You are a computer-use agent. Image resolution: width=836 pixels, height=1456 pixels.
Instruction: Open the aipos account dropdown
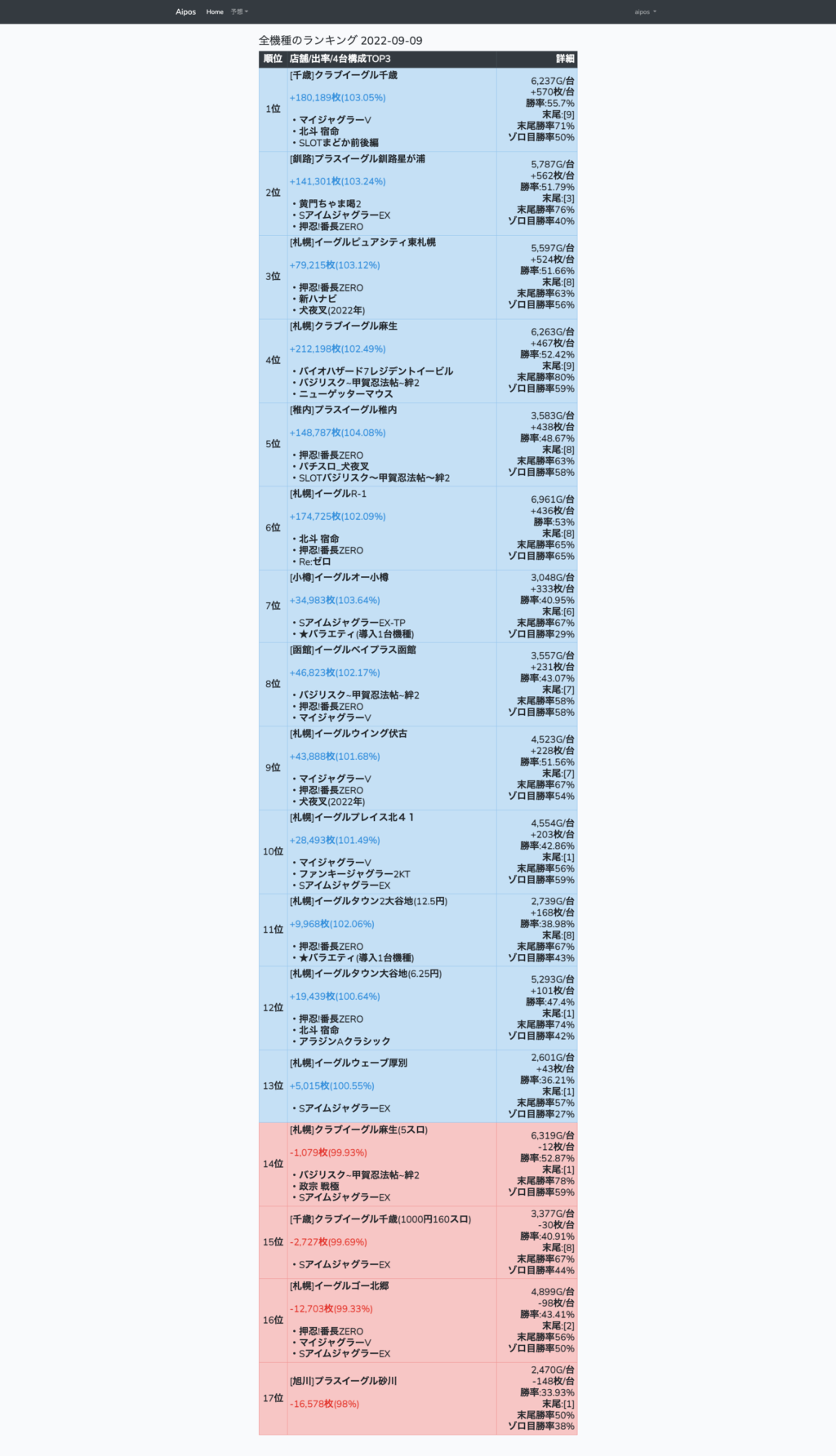click(645, 11)
